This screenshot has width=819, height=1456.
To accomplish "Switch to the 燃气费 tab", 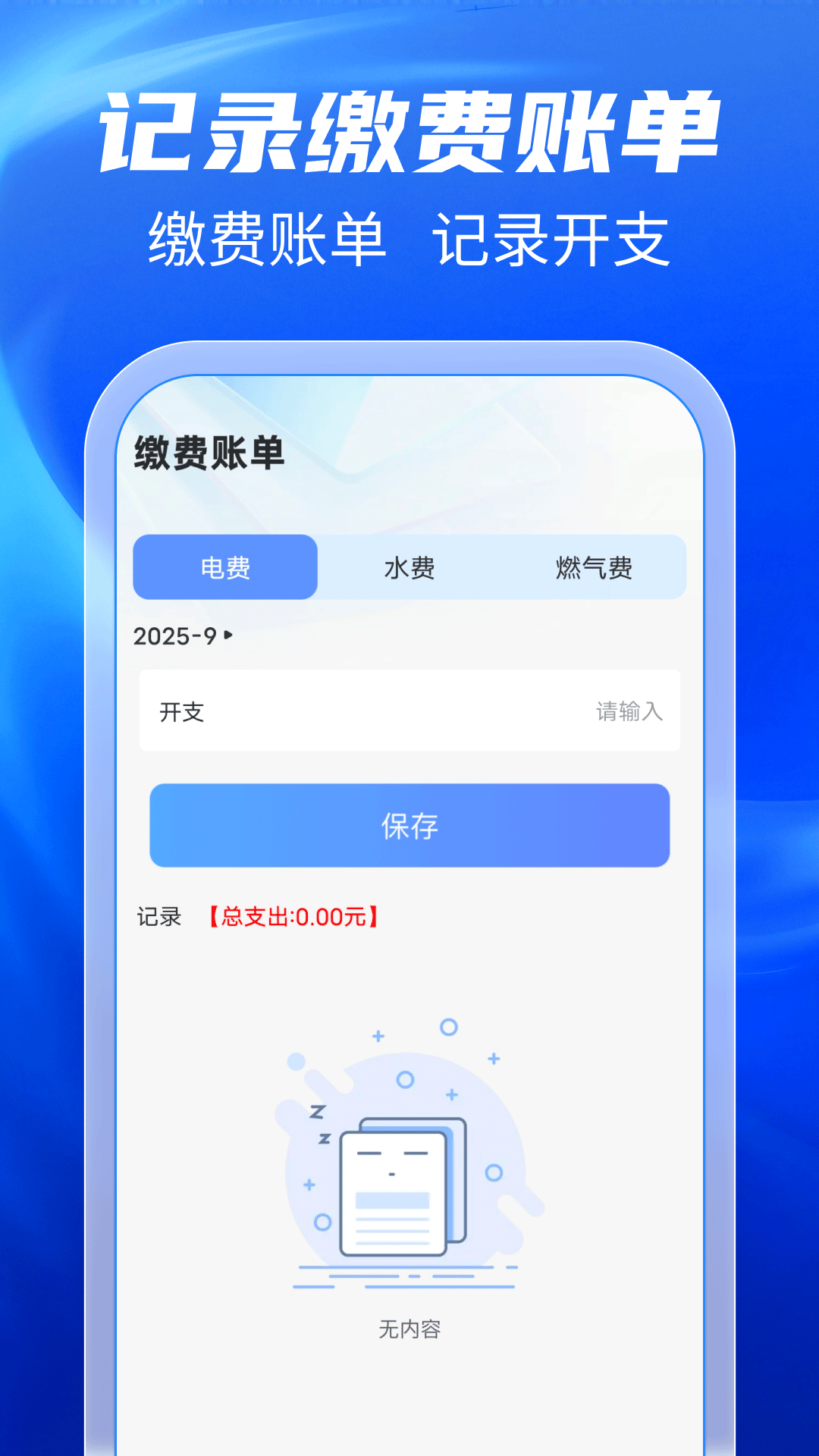I will [594, 566].
